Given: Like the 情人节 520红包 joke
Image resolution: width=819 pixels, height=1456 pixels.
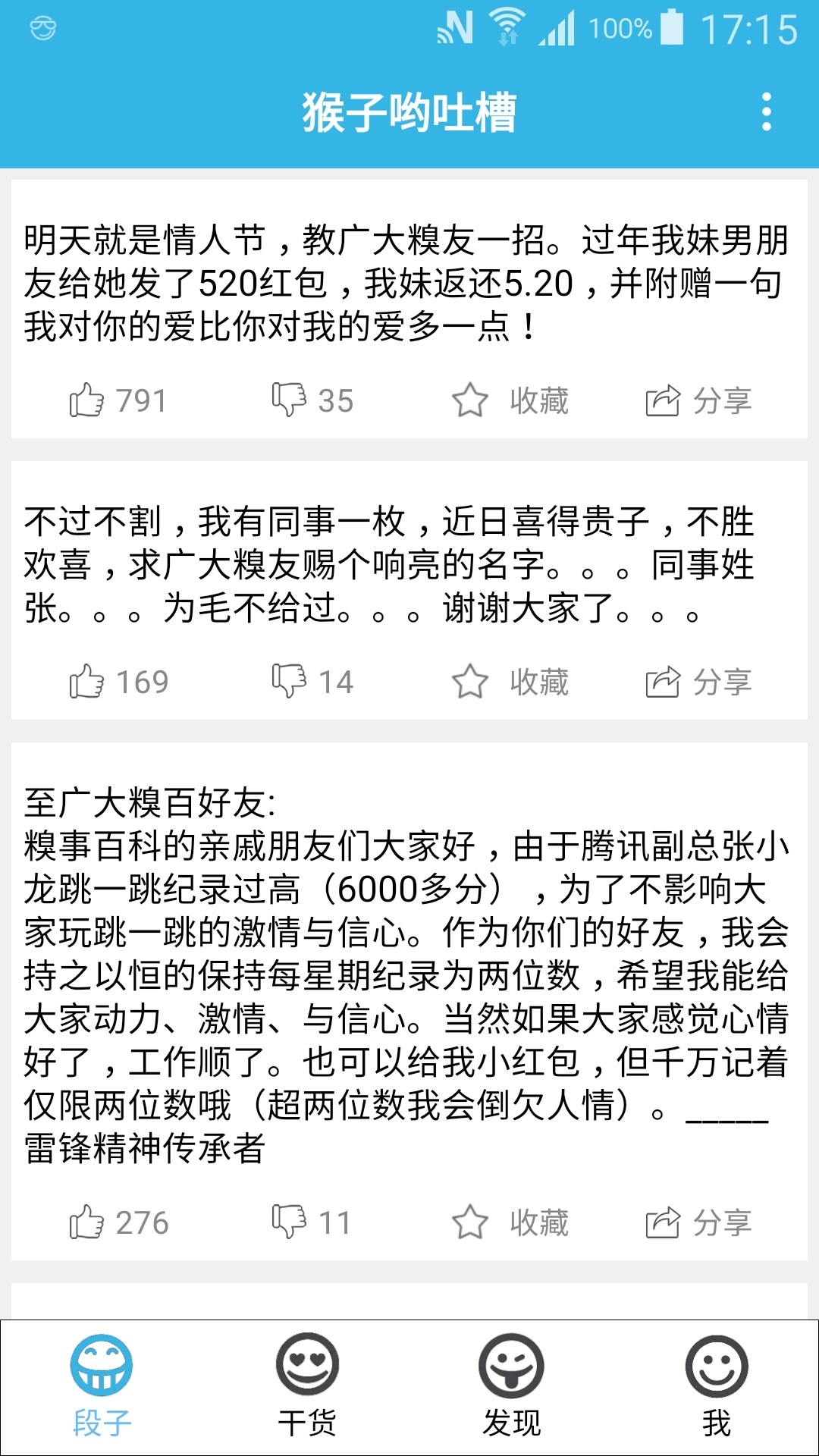Looking at the screenshot, I should coord(116,400).
